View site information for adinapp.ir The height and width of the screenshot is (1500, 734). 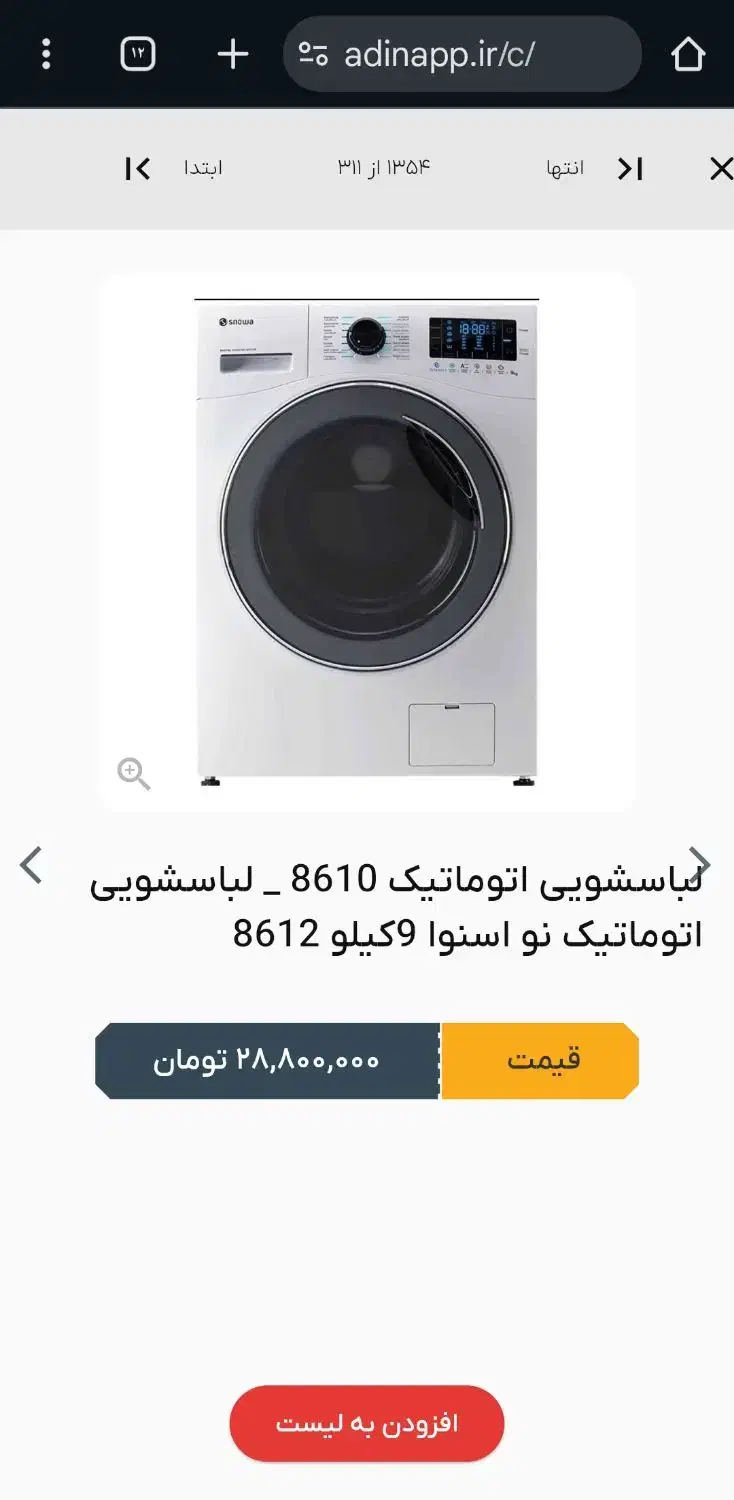pos(315,54)
